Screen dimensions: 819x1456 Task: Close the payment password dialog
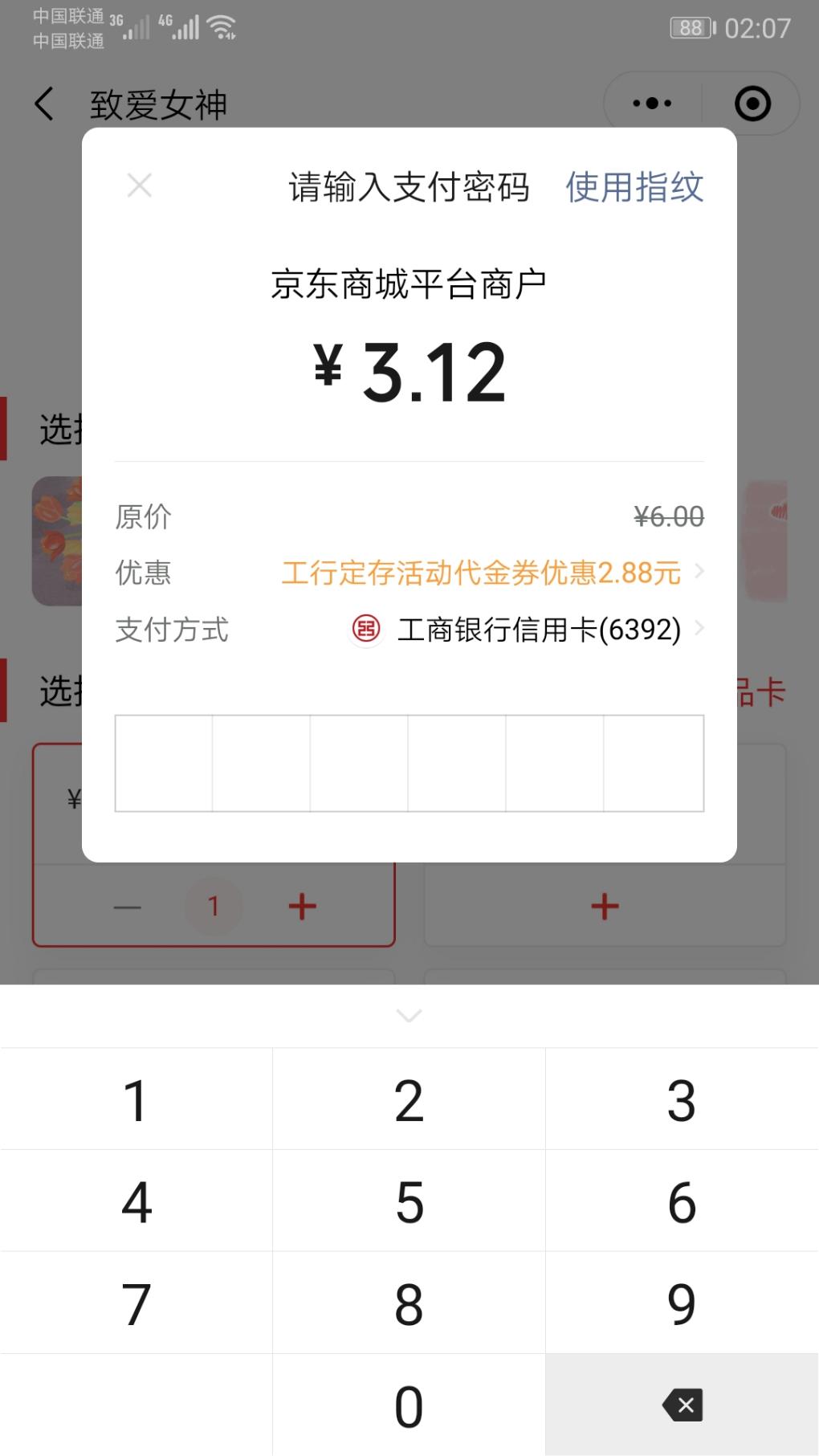pyautogui.click(x=140, y=186)
